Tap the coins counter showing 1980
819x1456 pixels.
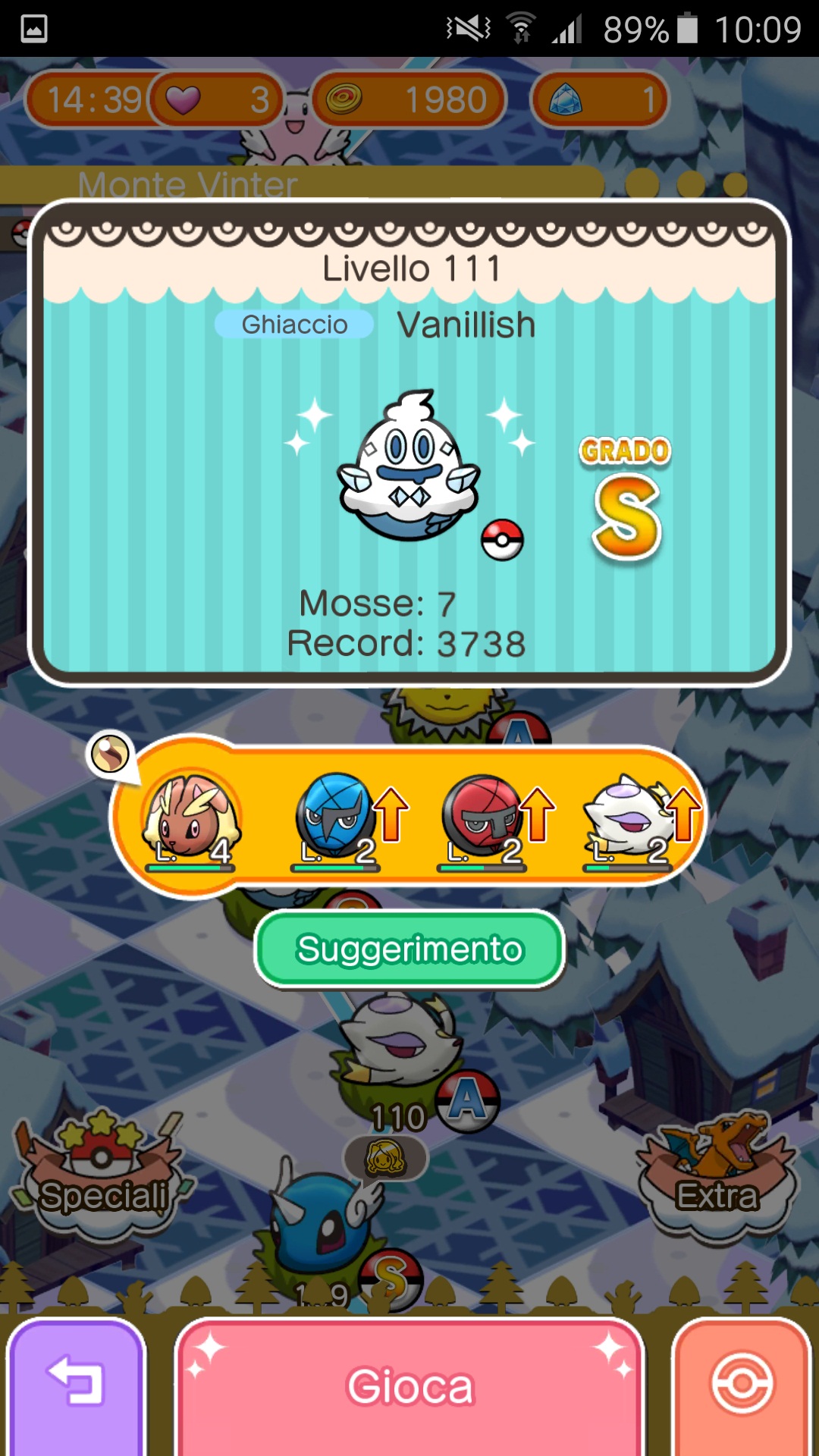[x=409, y=99]
